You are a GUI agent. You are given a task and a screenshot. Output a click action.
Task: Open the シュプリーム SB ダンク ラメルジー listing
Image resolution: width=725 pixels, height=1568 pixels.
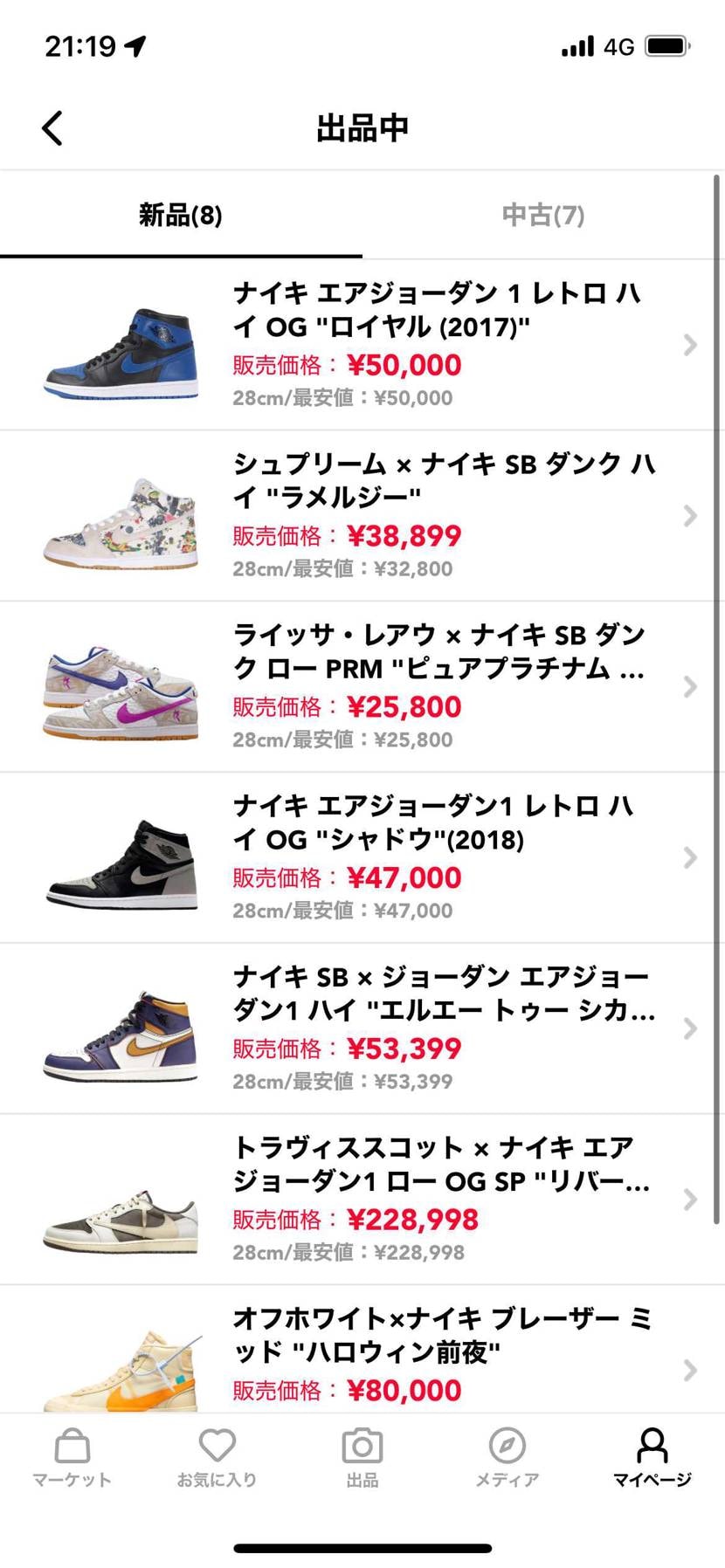tap(362, 516)
